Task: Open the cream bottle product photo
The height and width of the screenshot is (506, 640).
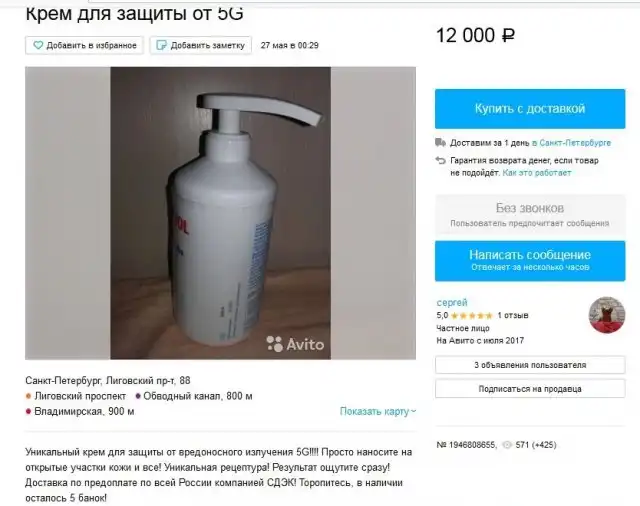Action: pyautogui.click(x=220, y=212)
